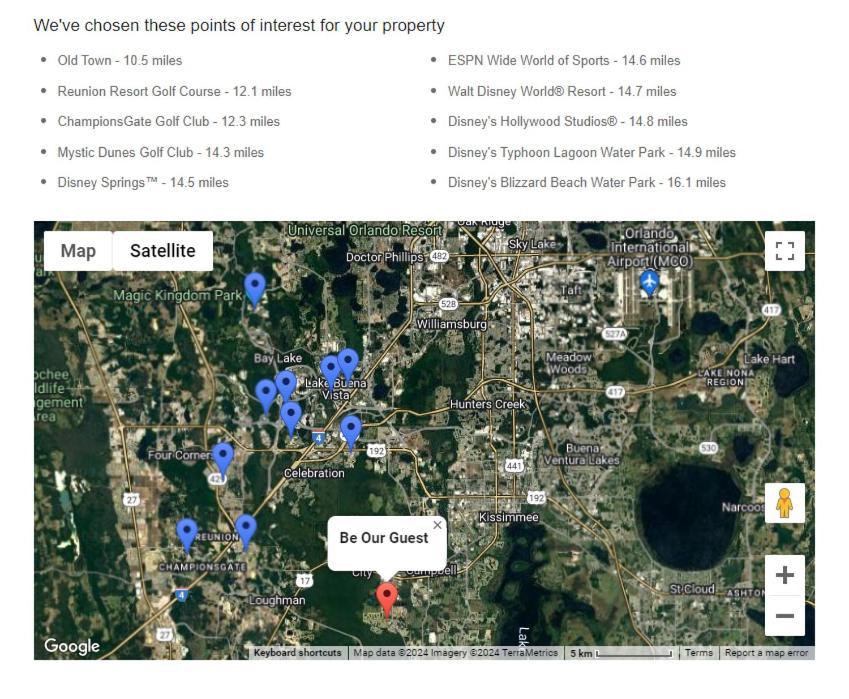The image size is (849, 699).
Task: Tap the red property marker
Action: pos(387,597)
